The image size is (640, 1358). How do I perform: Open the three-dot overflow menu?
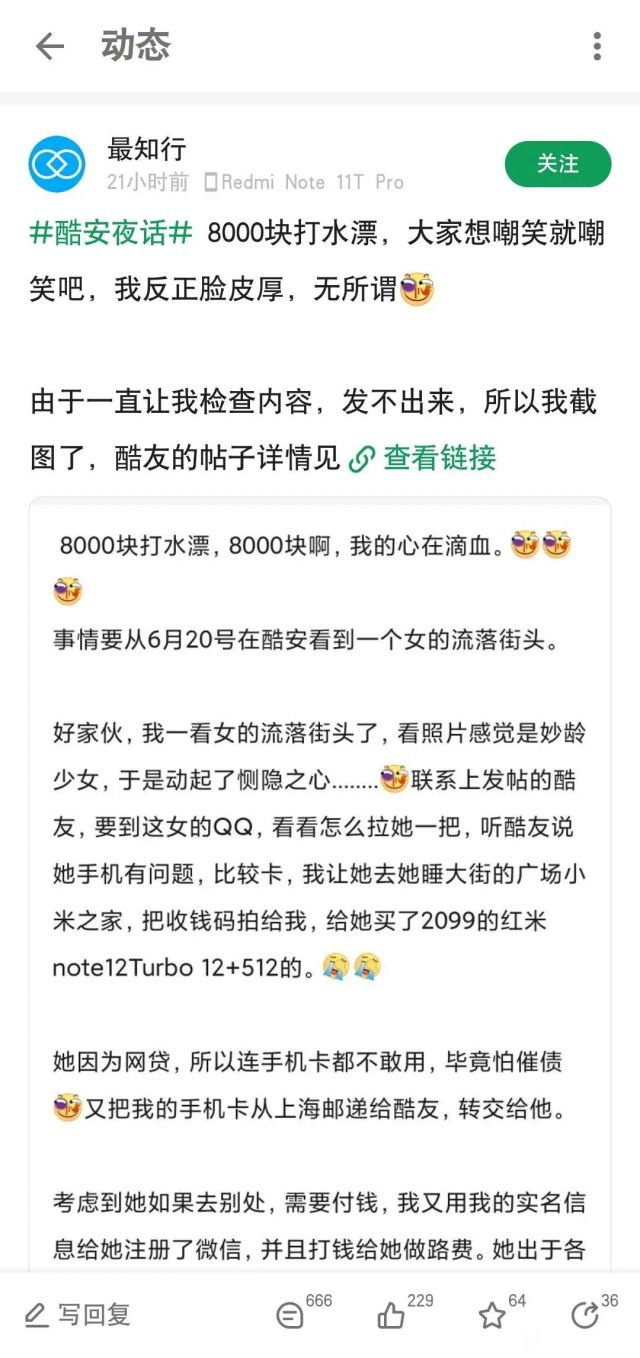[x=597, y=46]
